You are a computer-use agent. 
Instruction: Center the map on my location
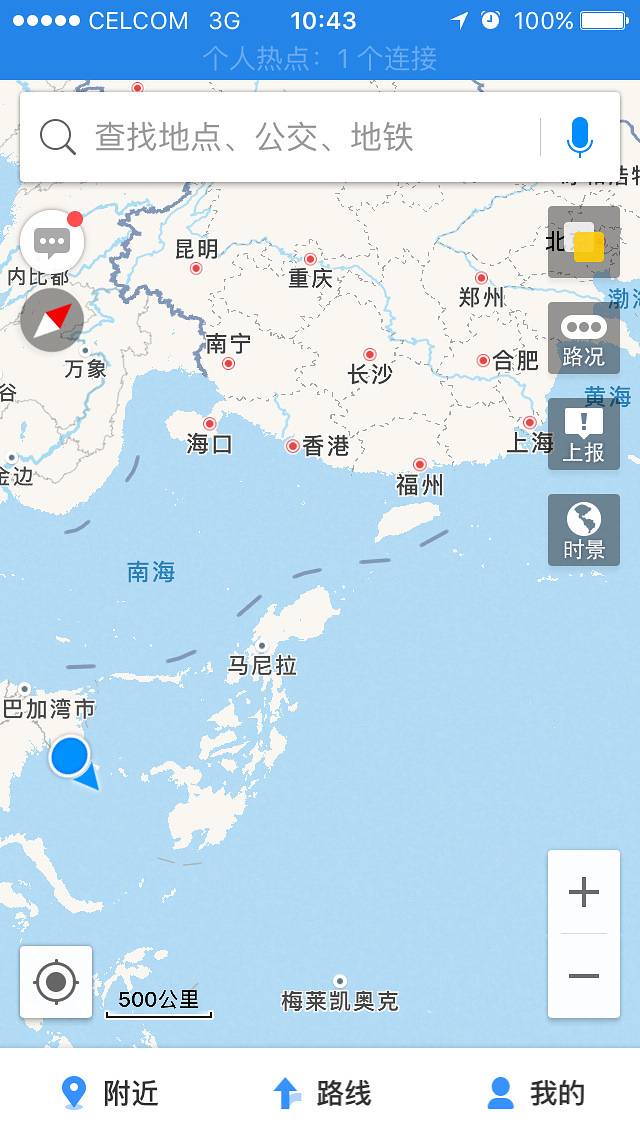(56, 982)
